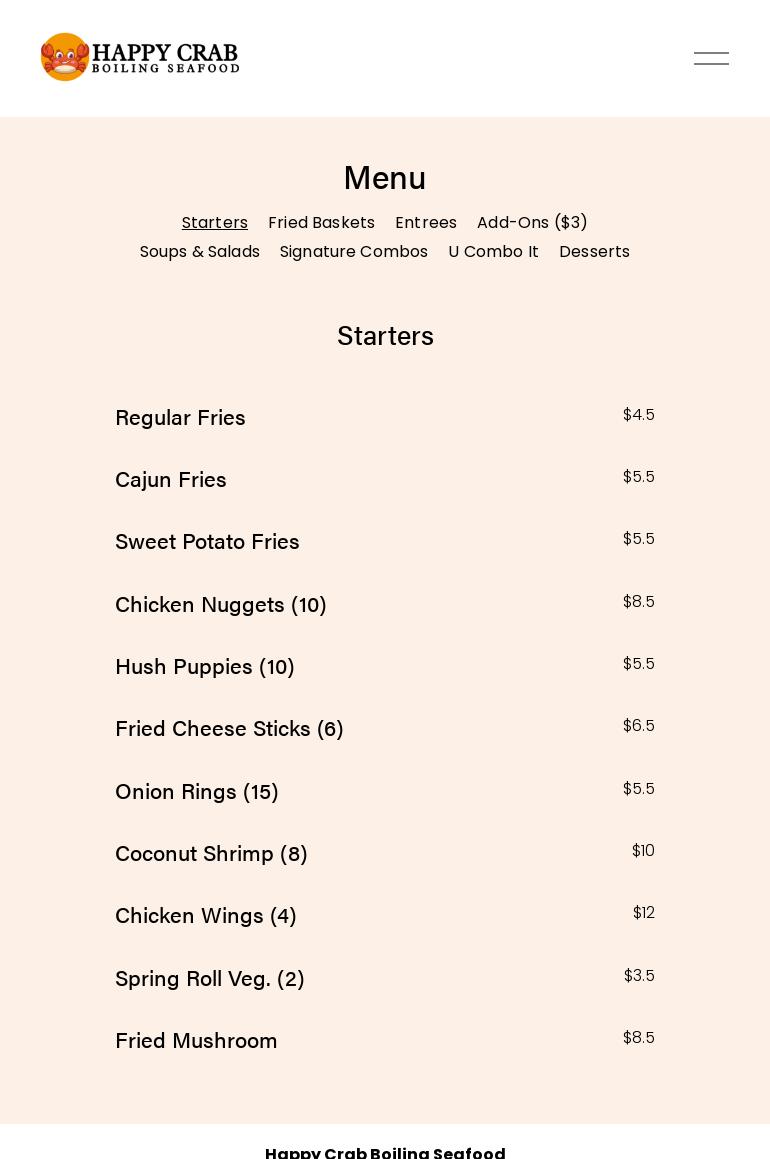
Task: View the Add-Ons ($3) section
Action: click(x=532, y=223)
